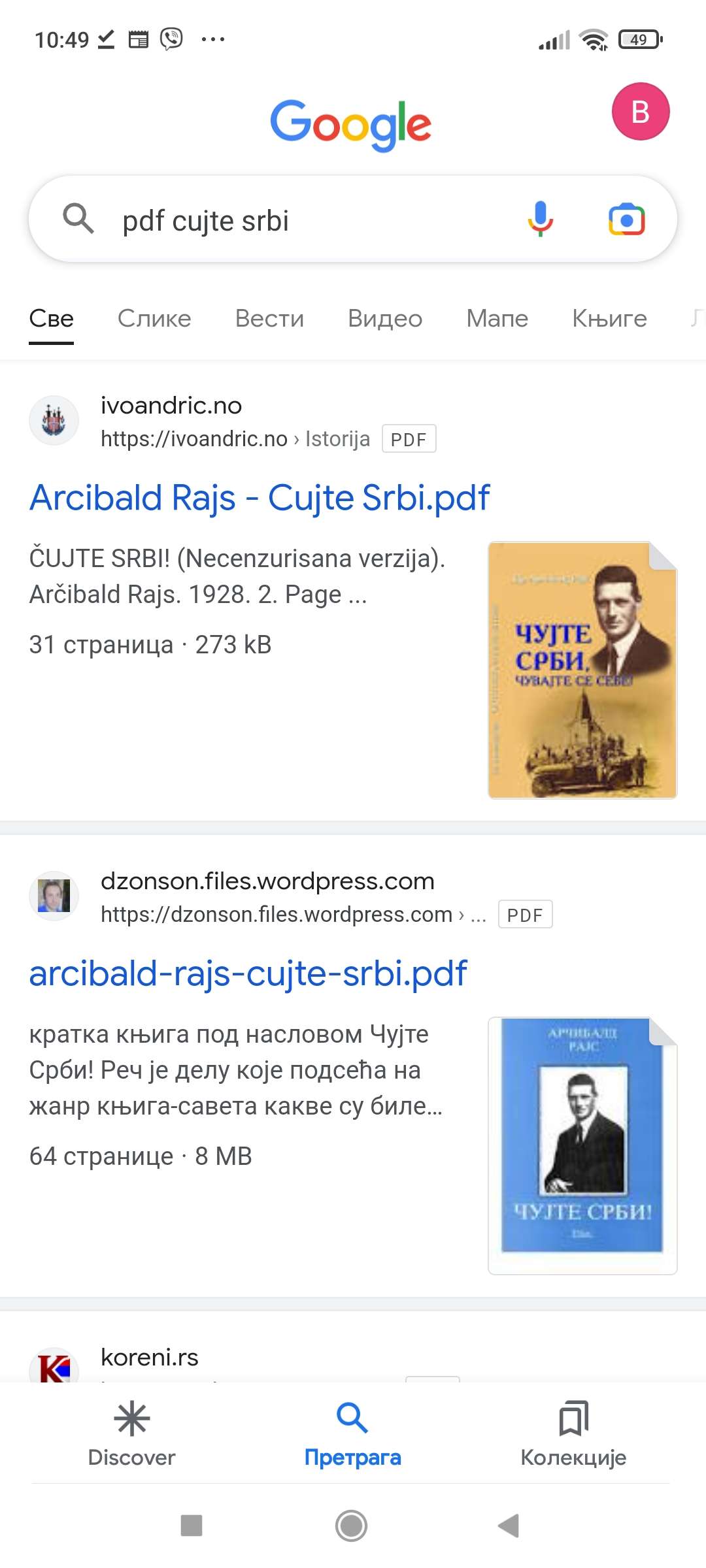
Task: Open the account profile avatar B
Action: click(641, 111)
